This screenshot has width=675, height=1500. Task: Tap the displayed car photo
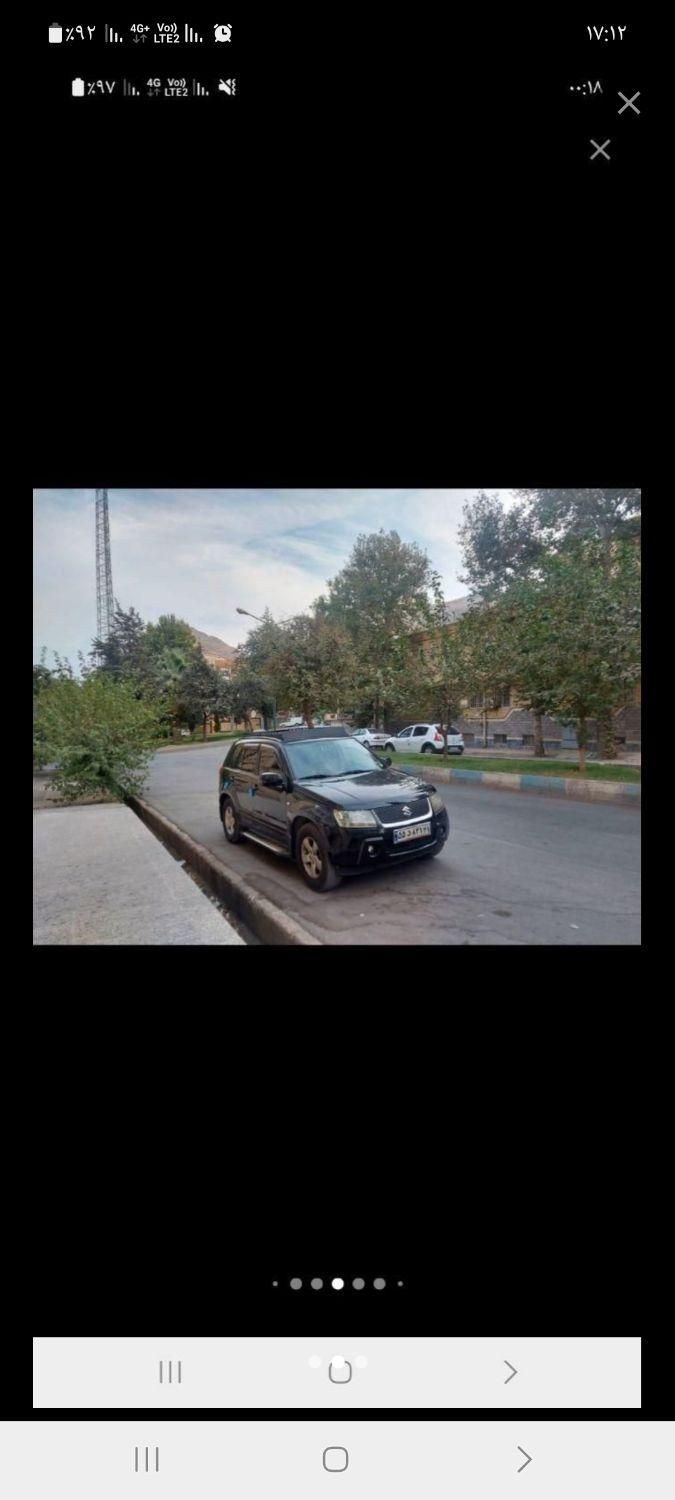click(337, 716)
